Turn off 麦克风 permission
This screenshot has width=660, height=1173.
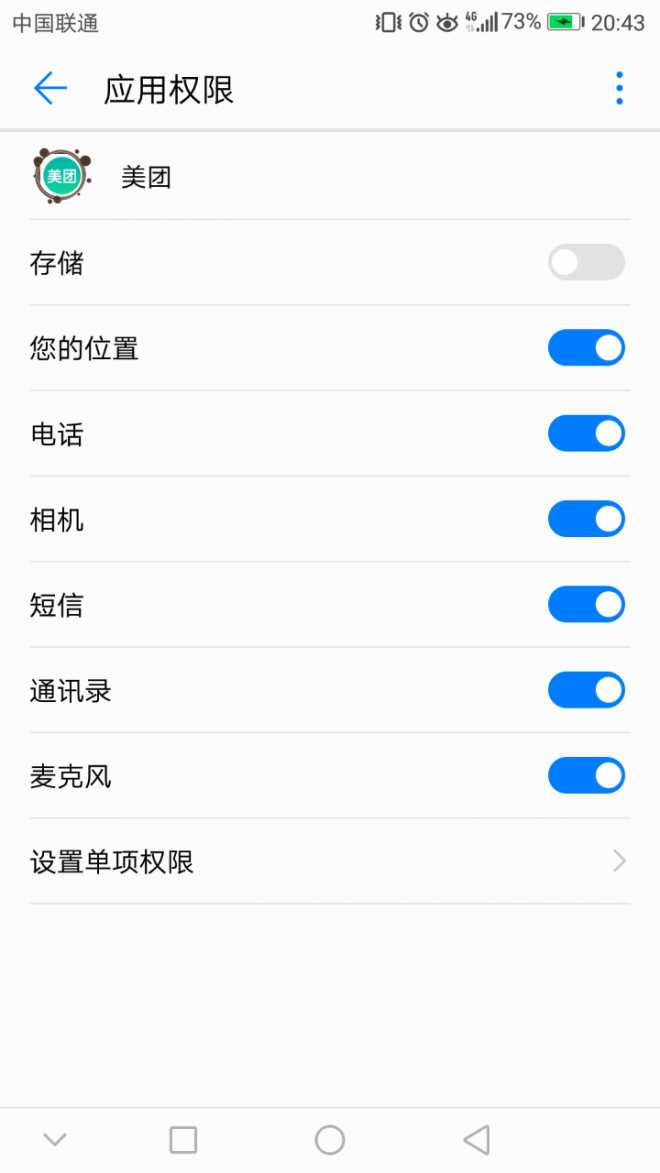(586, 776)
